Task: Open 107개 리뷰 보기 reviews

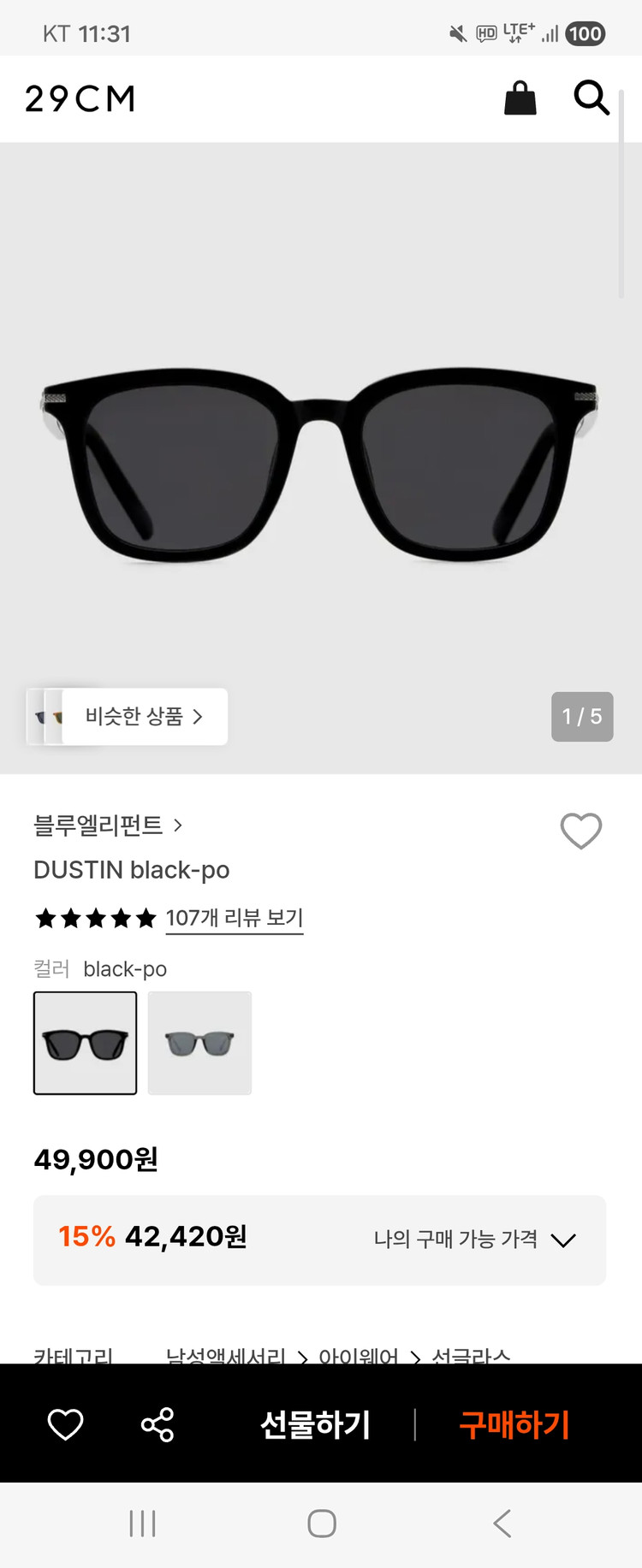Action: tap(234, 918)
